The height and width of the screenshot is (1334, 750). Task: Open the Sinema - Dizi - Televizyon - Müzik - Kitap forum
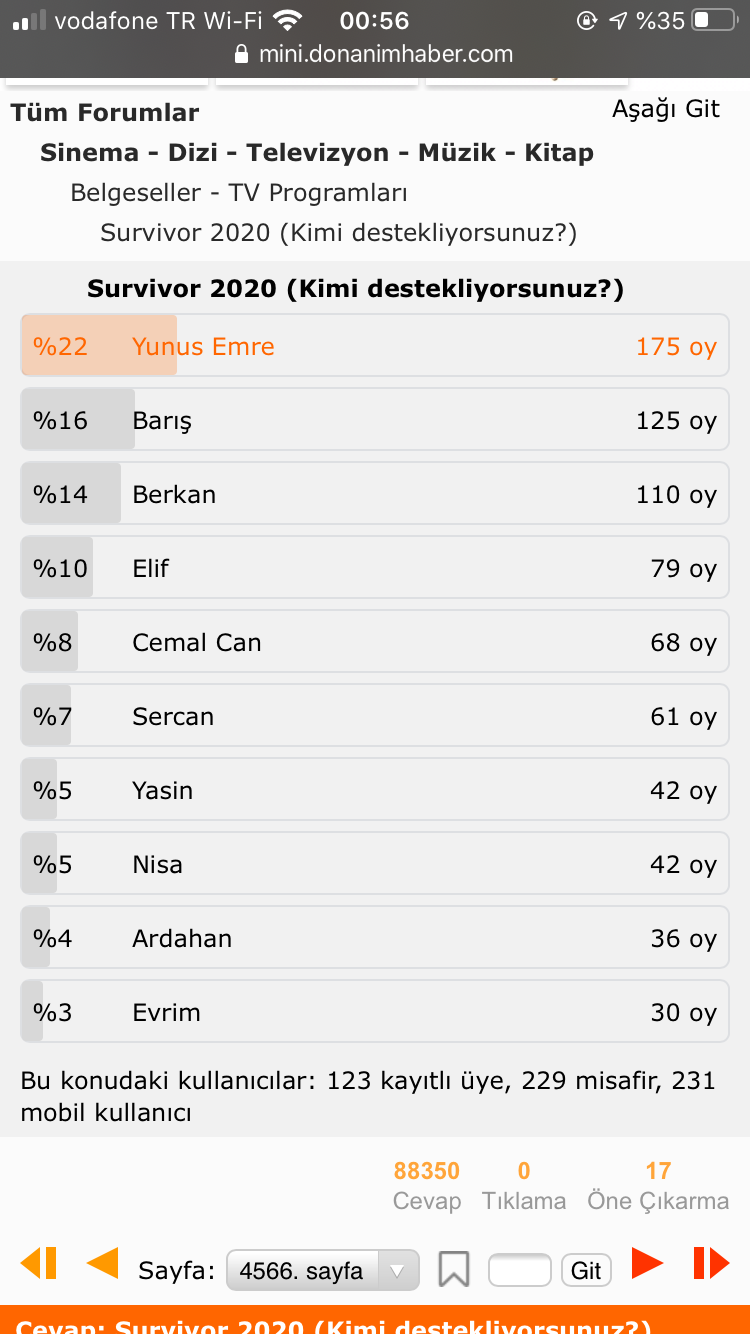[317, 153]
